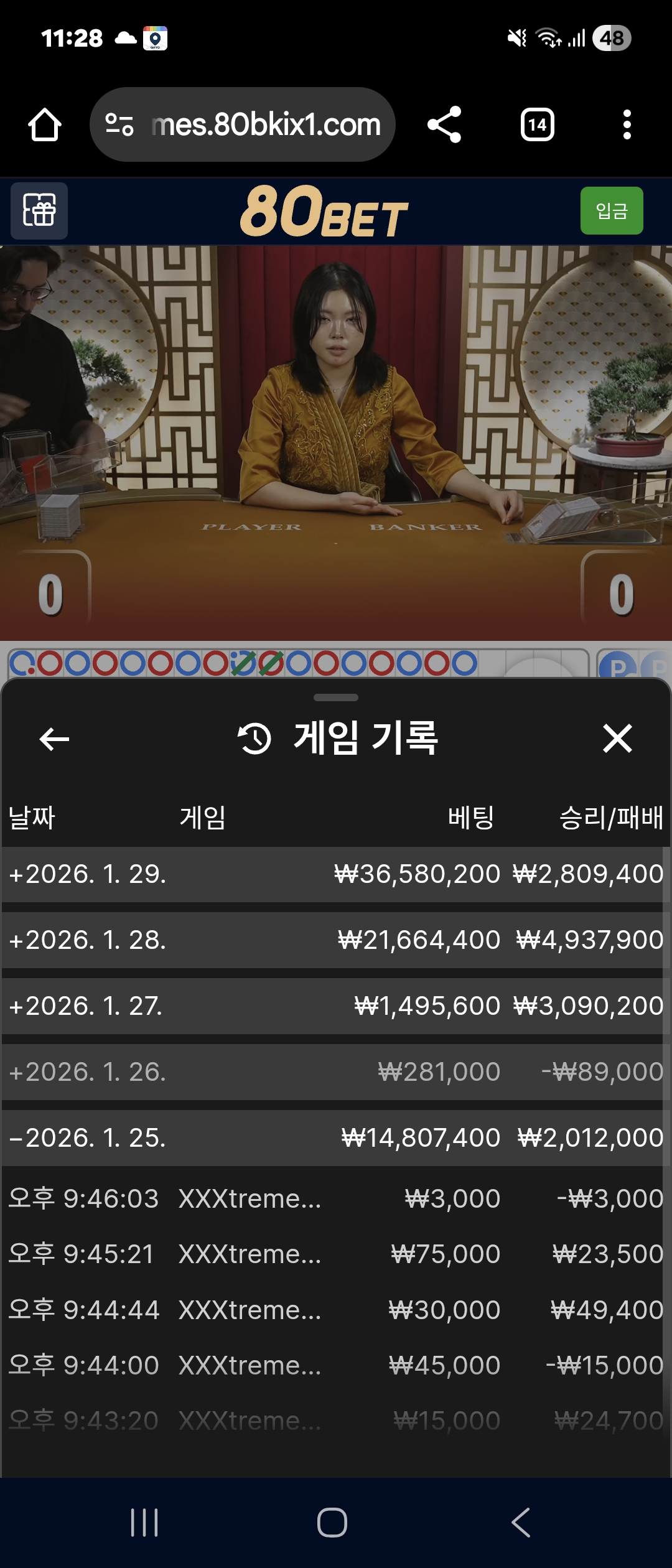Screen dimensions: 672x1568
Task: Open the gift box icon
Action: click(x=39, y=211)
